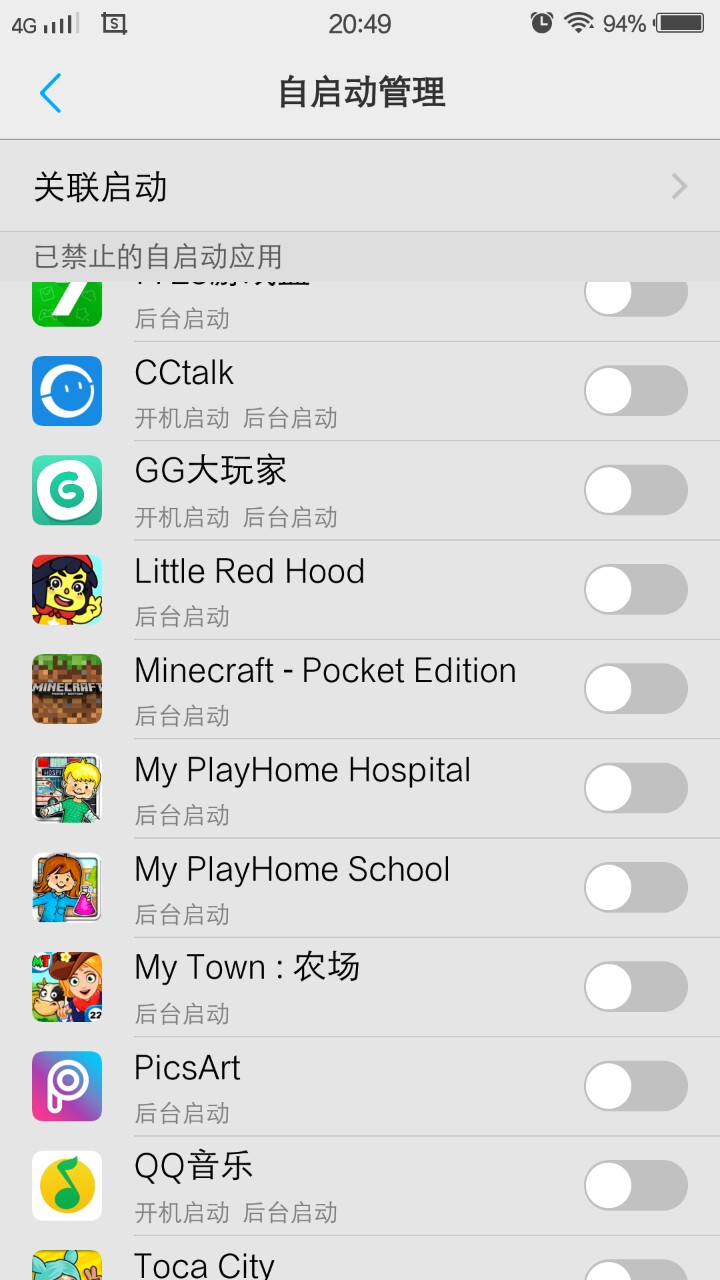Turn on PicsArt background start
Screen dimensions: 720x1280
click(x=635, y=1086)
